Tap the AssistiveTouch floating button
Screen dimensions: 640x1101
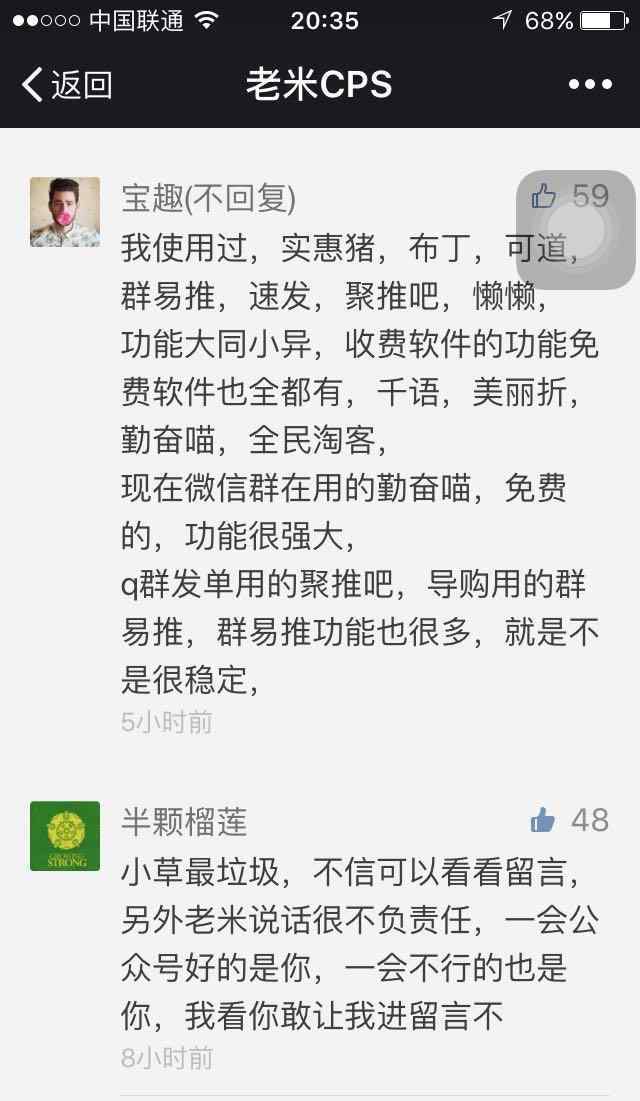tap(576, 230)
